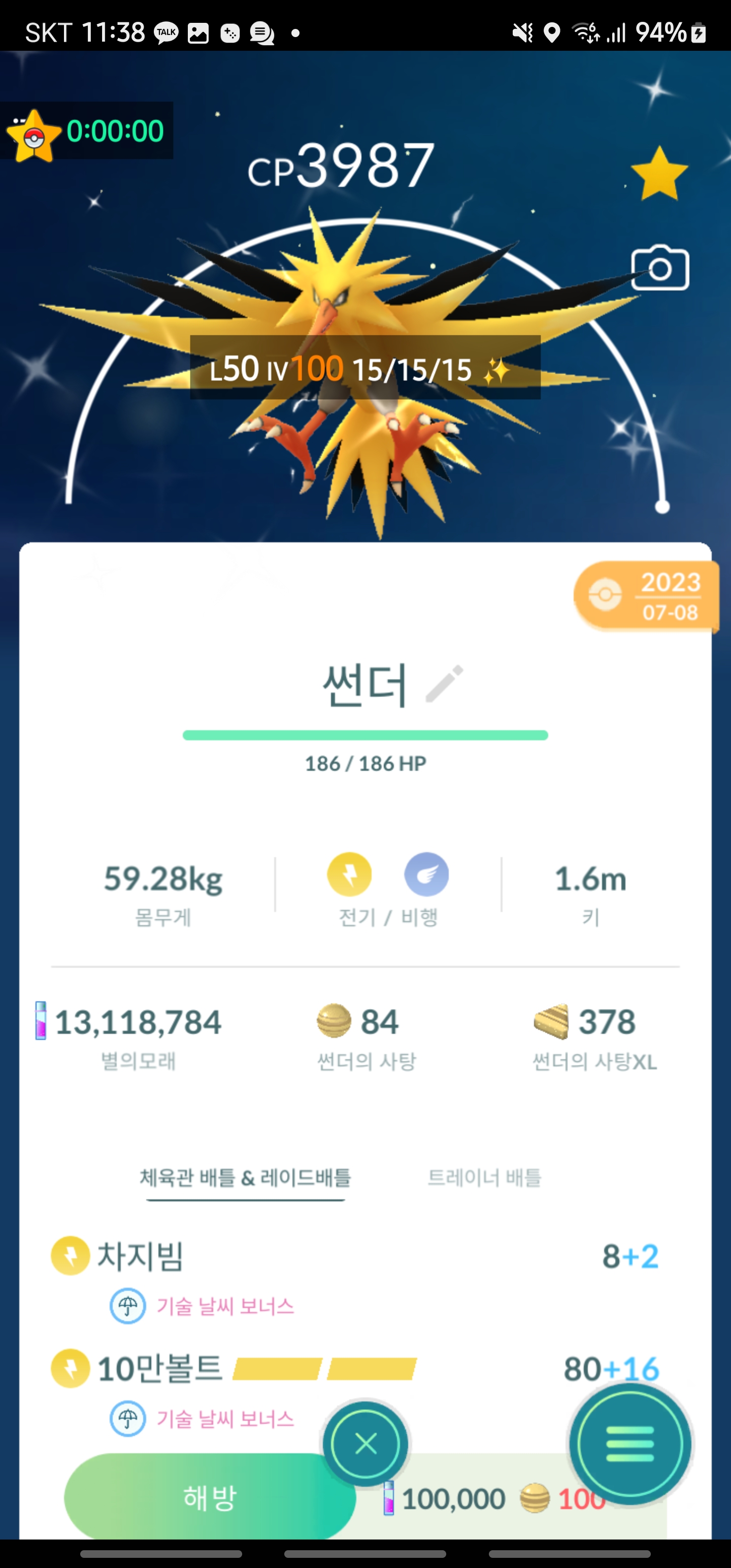Image resolution: width=731 pixels, height=1568 pixels.
Task: Tap the star Poké Ball timer overlay
Action: [x=86, y=131]
